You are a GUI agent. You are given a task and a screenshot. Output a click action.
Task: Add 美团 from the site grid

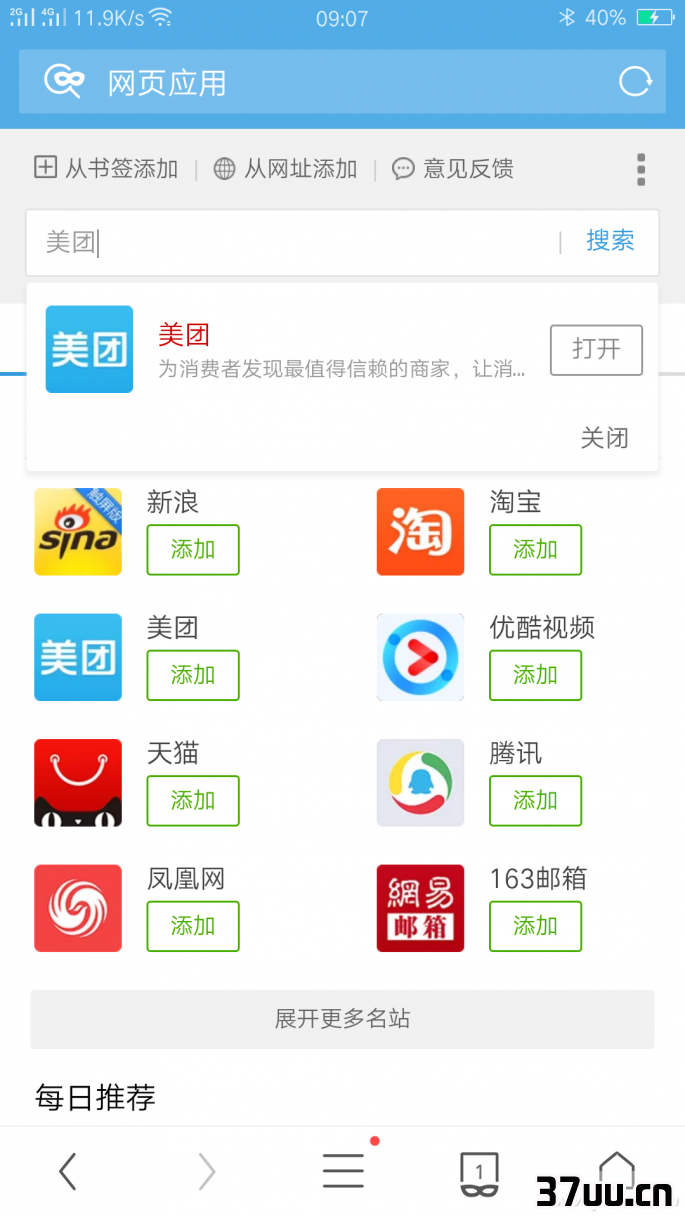[193, 675]
